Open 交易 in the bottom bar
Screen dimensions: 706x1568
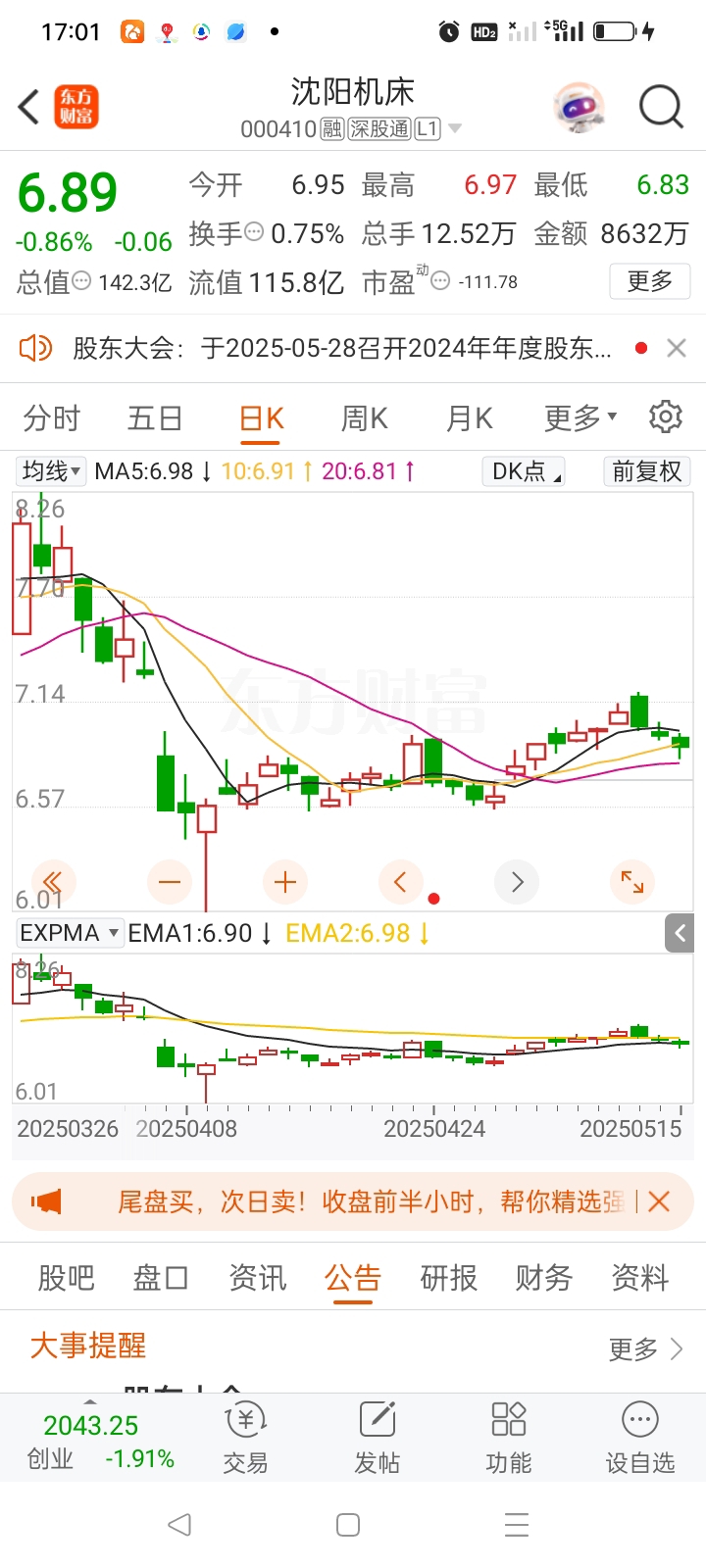point(245,1438)
